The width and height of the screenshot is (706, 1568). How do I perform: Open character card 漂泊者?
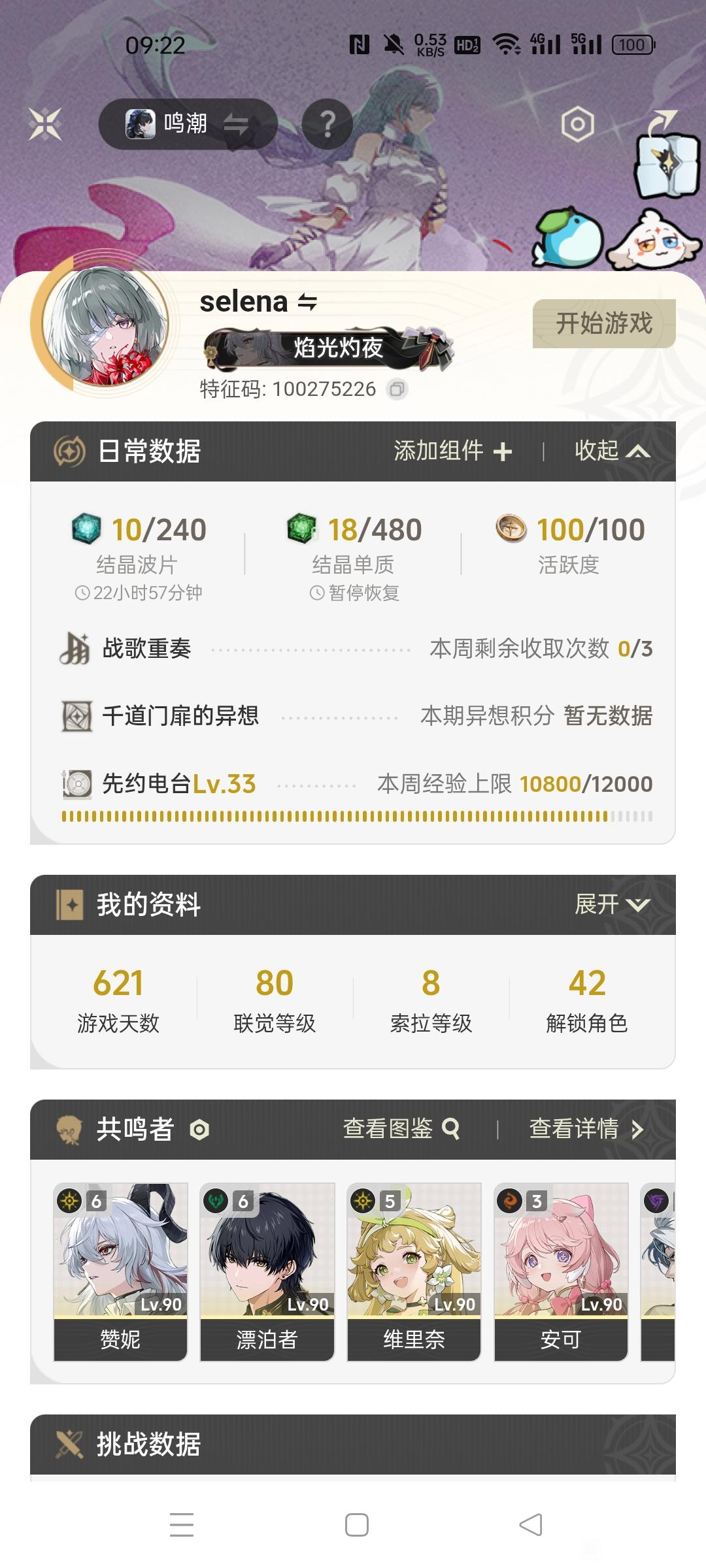pyautogui.click(x=267, y=1272)
